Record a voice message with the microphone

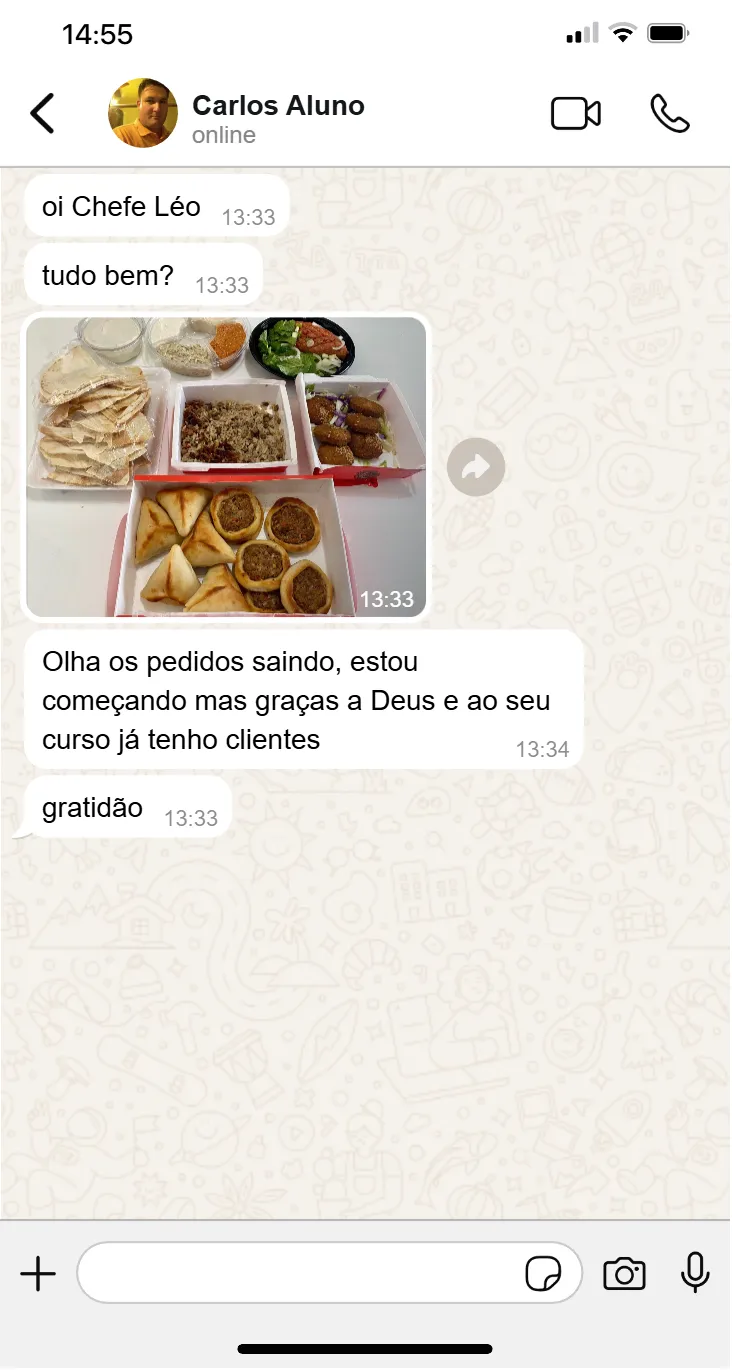[695, 1274]
